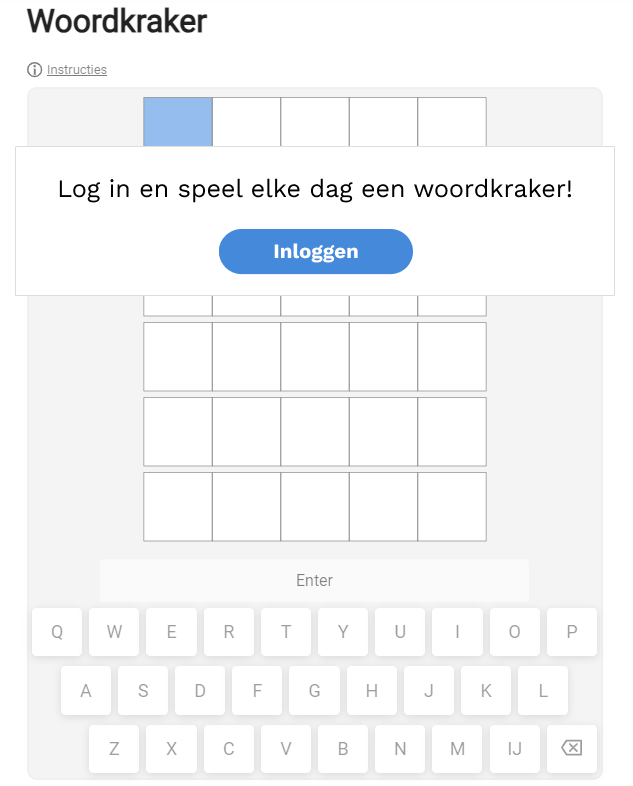Enter the letter E
The image size is (633, 786).
tap(171, 632)
